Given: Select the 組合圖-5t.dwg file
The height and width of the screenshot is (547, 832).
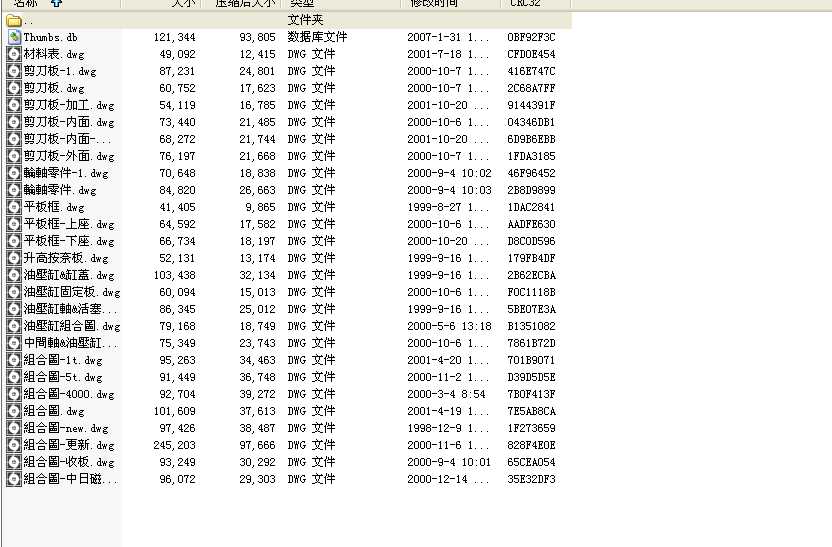Looking at the screenshot, I should (x=63, y=377).
